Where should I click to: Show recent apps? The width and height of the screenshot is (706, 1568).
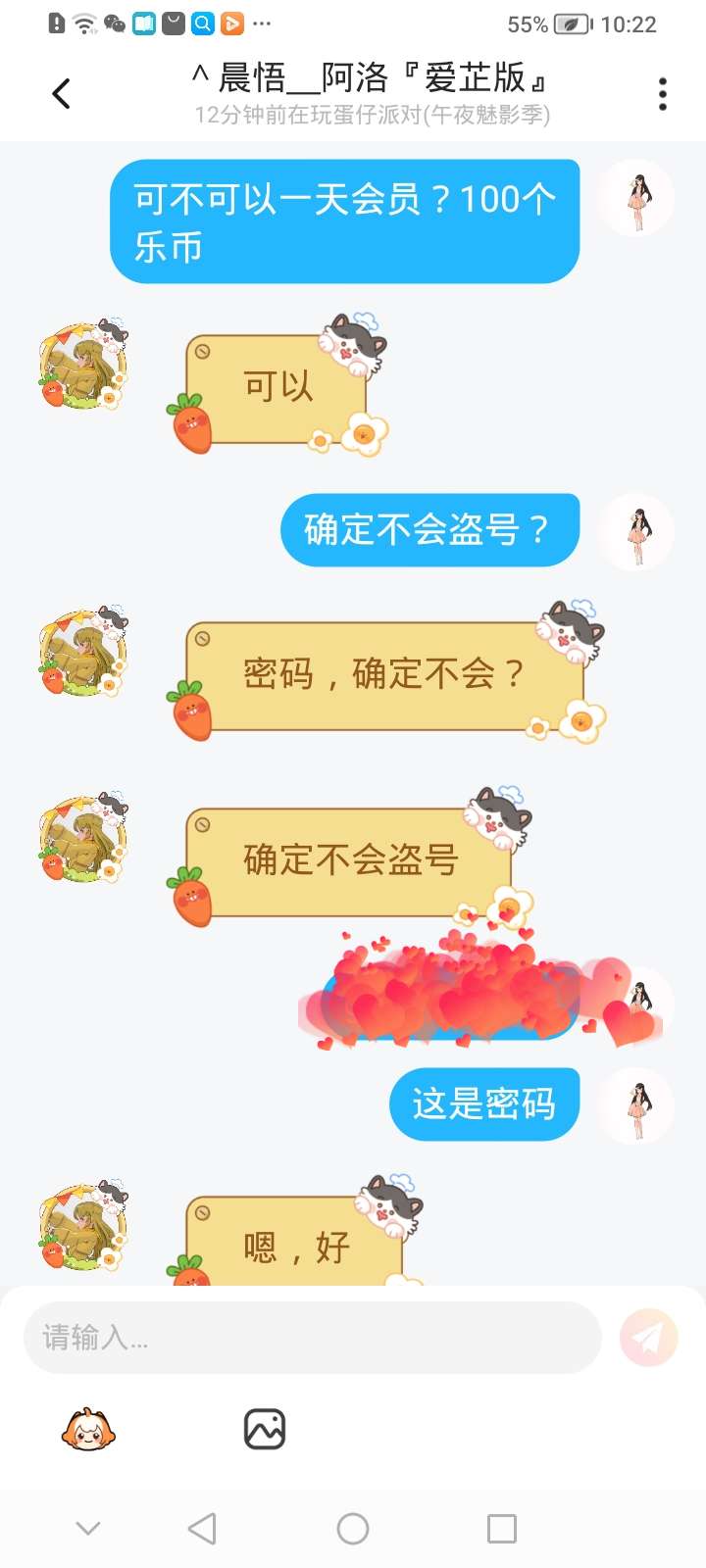coord(501,1528)
